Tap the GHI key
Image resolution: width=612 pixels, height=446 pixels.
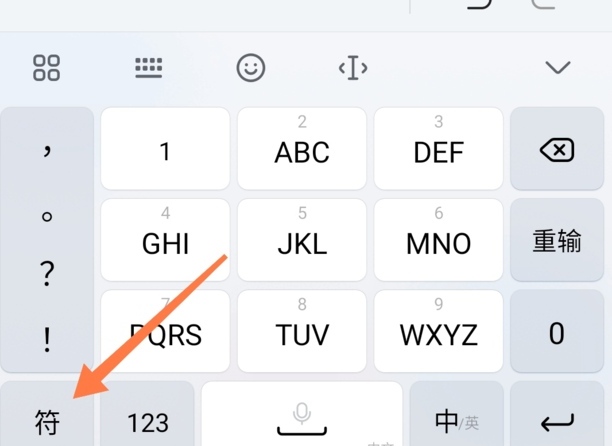click(x=165, y=240)
